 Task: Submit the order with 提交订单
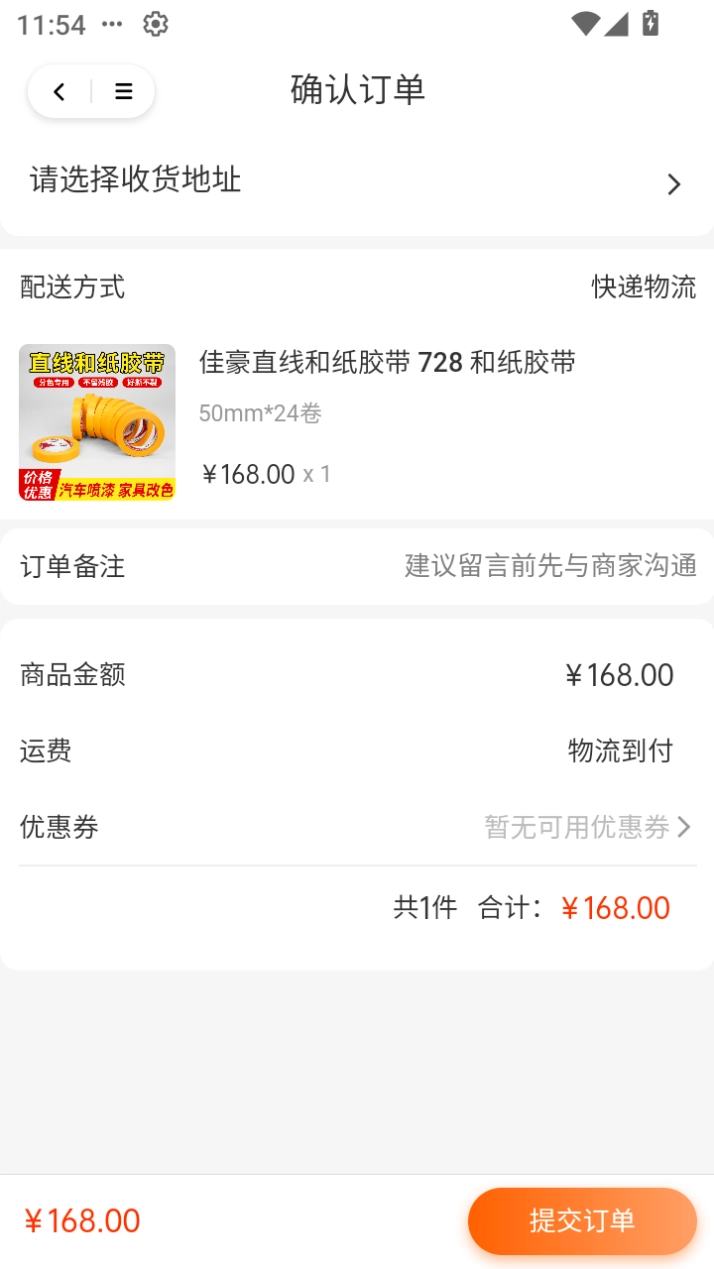click(581, 1221)
